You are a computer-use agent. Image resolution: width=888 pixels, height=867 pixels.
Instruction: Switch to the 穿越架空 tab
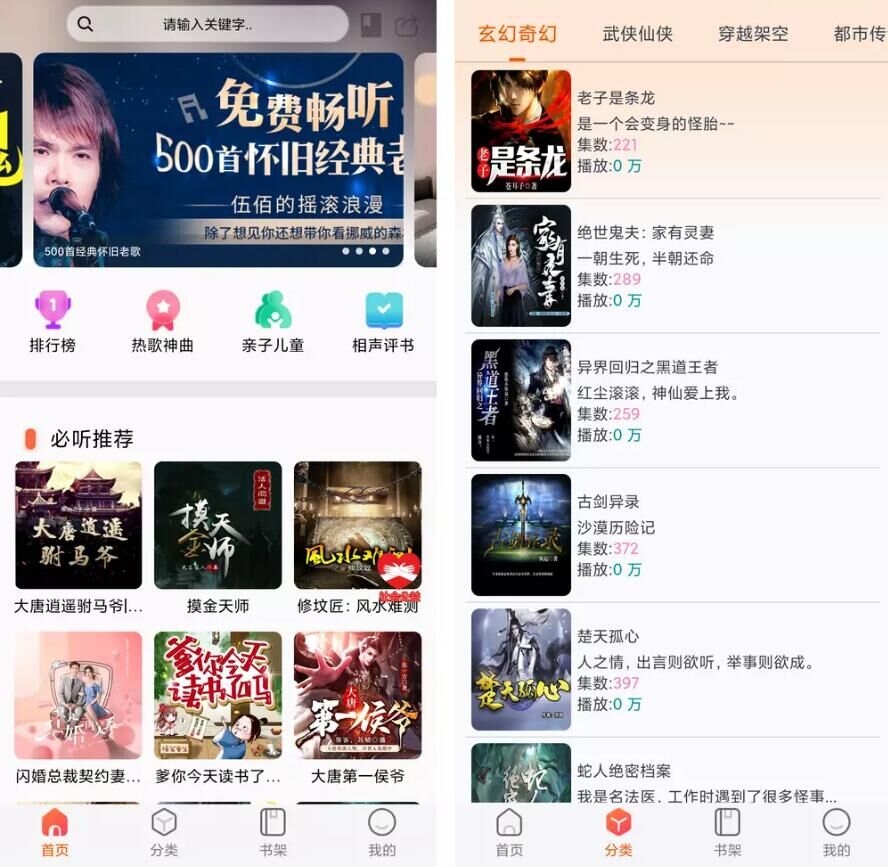753,34
